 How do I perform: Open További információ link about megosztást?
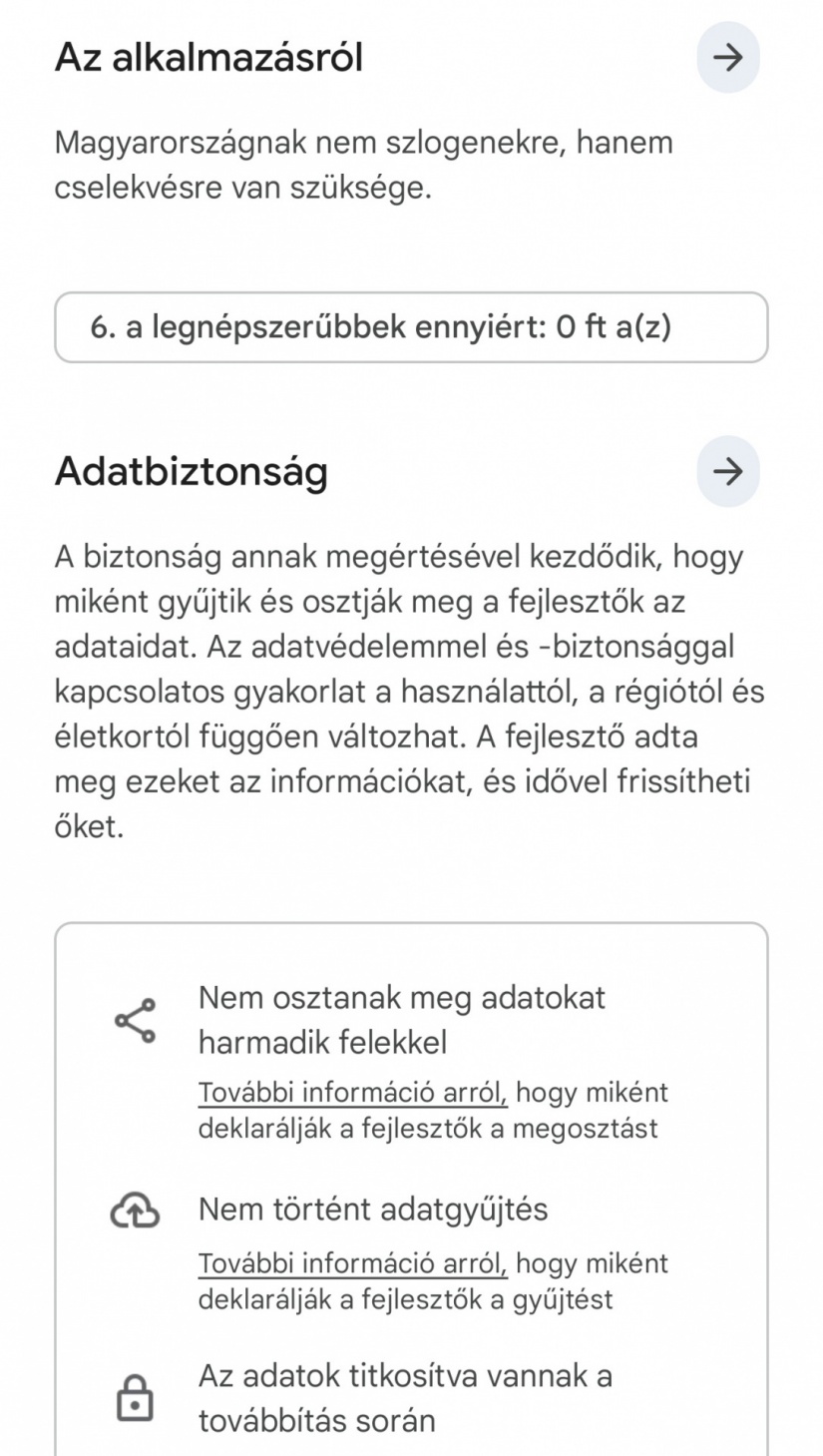point(353,1092)
